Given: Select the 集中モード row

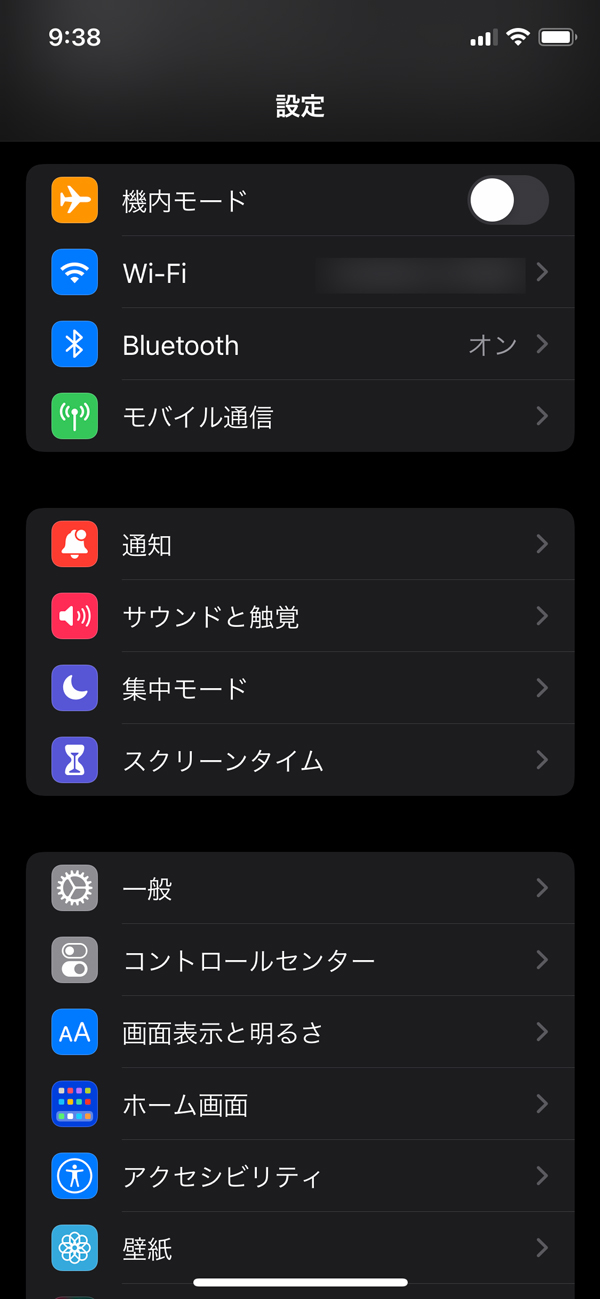Looking at the screenshot, I should (x=300, y=689).
